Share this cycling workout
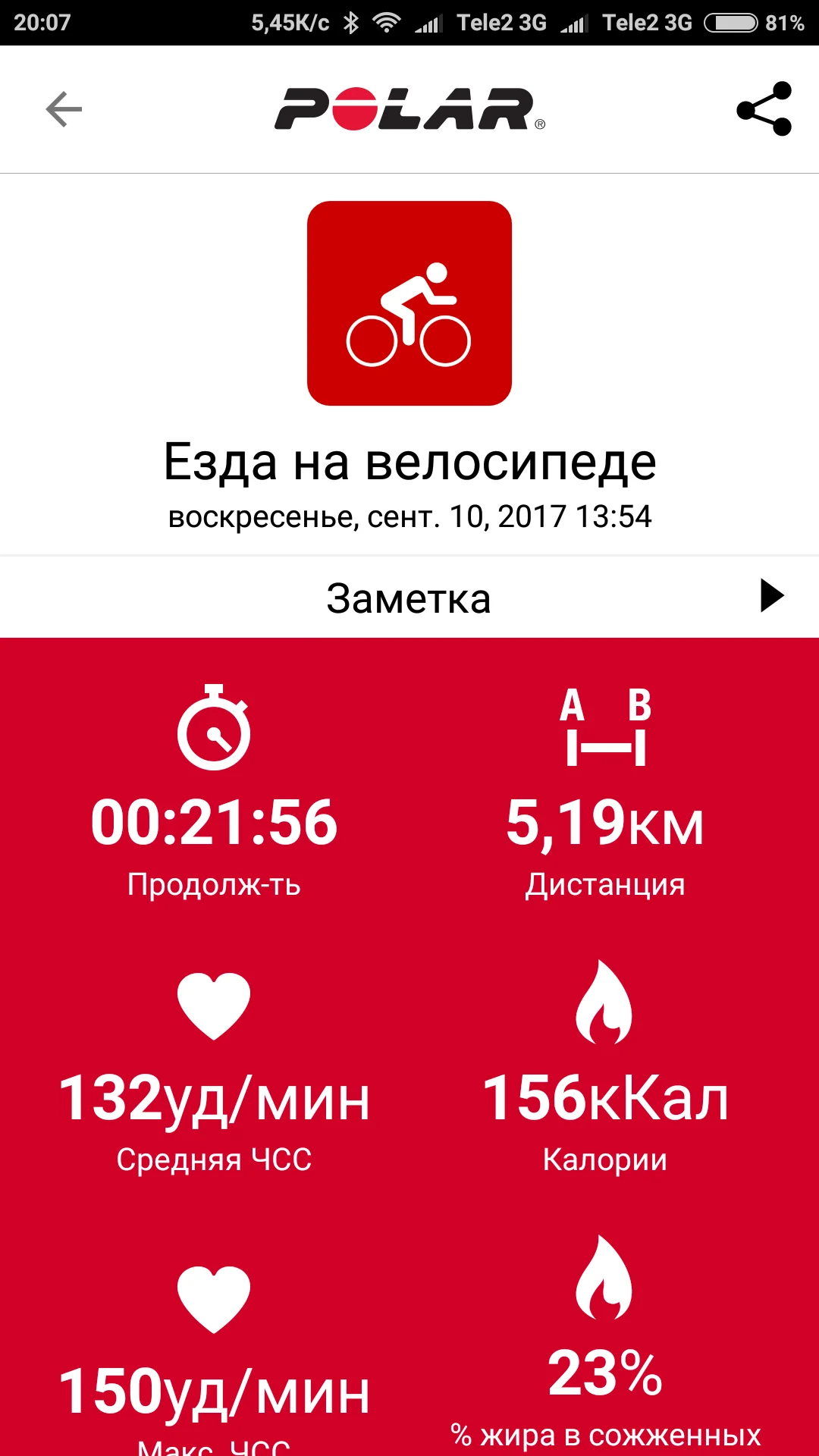819x1456 pixels. click(x=764, y=109)
